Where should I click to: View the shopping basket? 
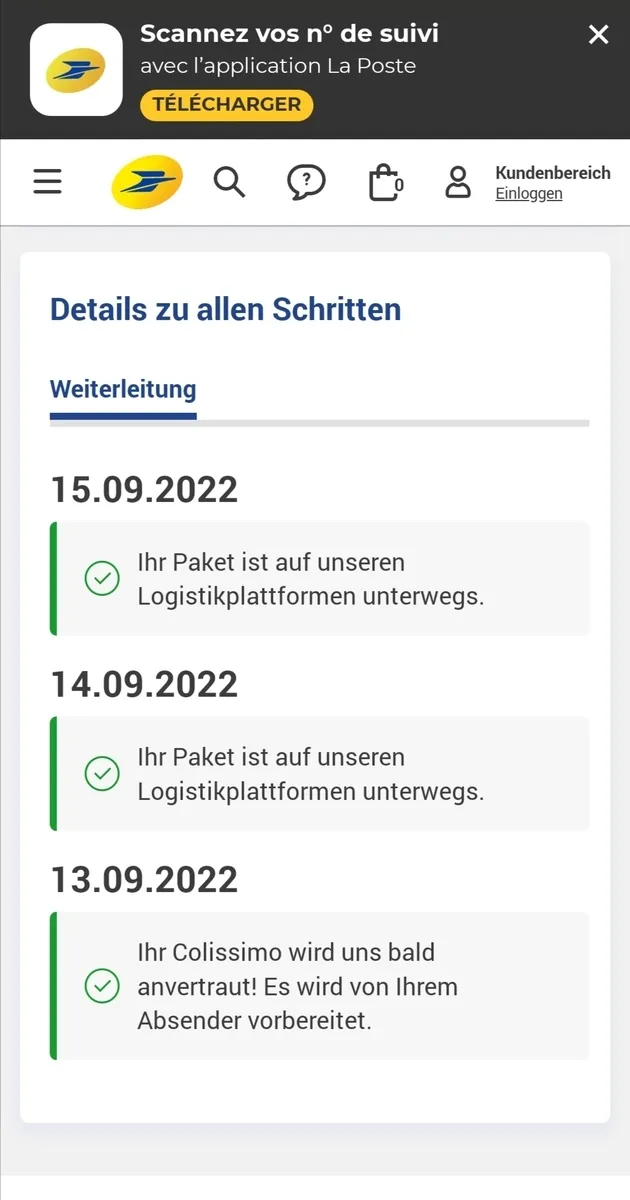point(385,183)
